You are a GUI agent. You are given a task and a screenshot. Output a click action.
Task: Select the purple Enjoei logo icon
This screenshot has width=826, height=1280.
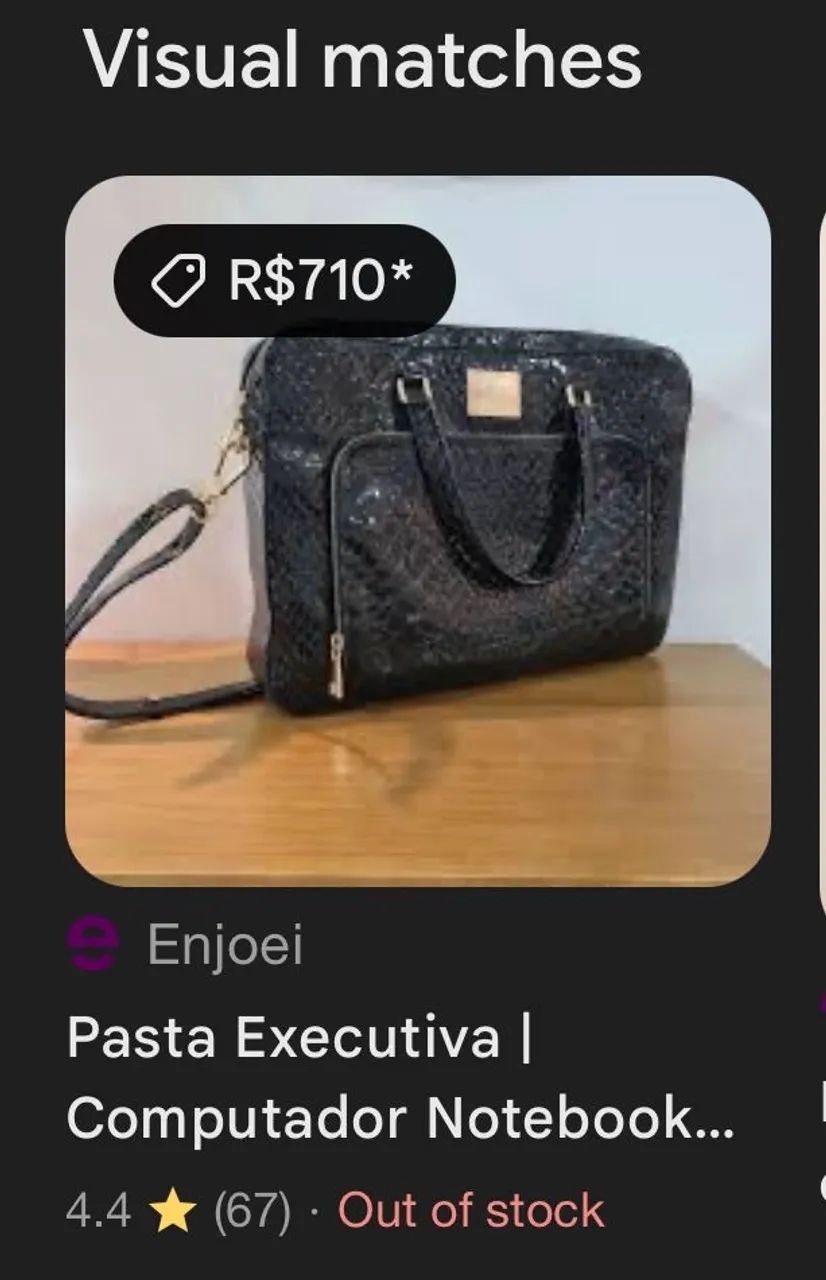(94, 940)
